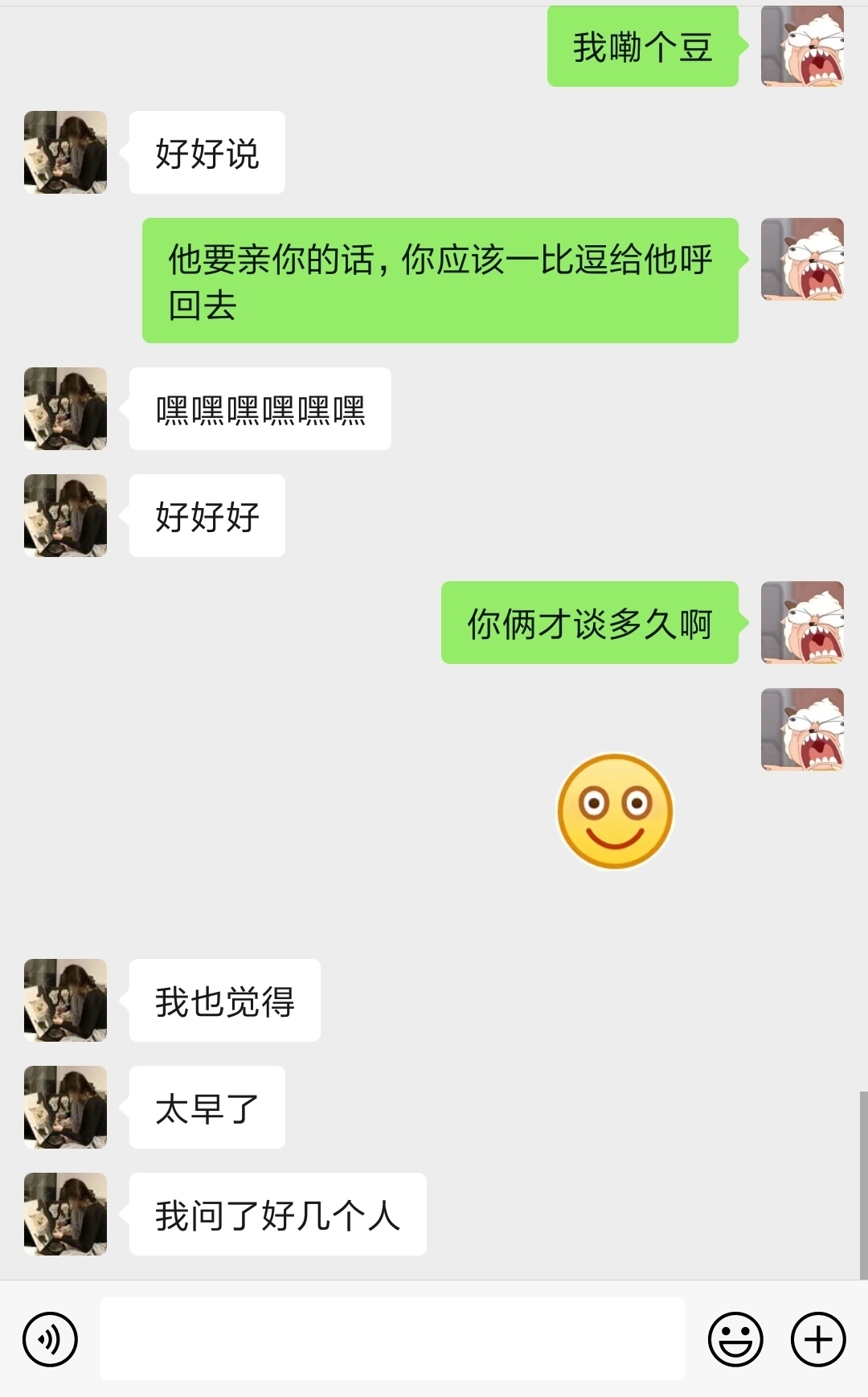Tap own avatar beside 你俩才谈多久啊
Viewport: 868px width, 1397px height.
802,622
